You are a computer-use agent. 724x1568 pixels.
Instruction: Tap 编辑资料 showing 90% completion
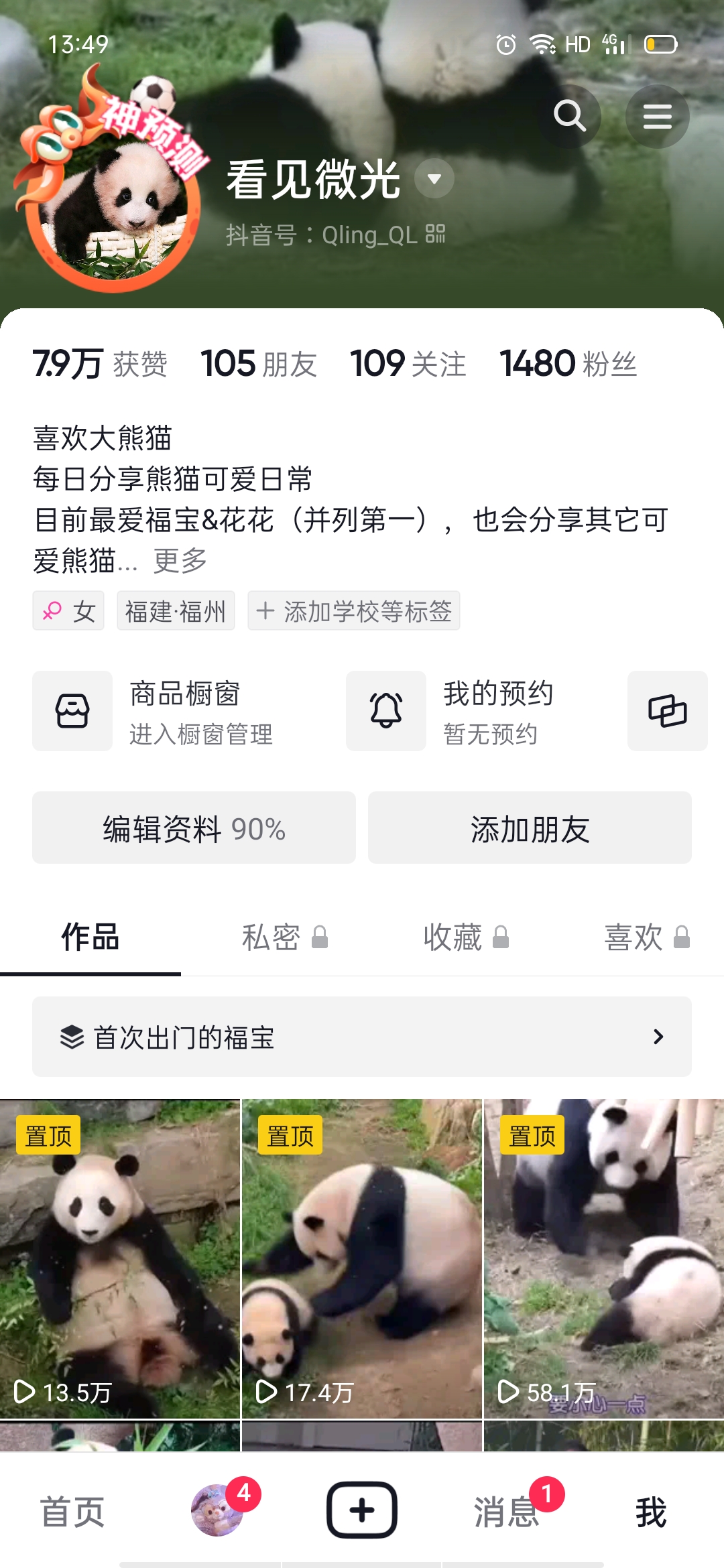(193, 828)
